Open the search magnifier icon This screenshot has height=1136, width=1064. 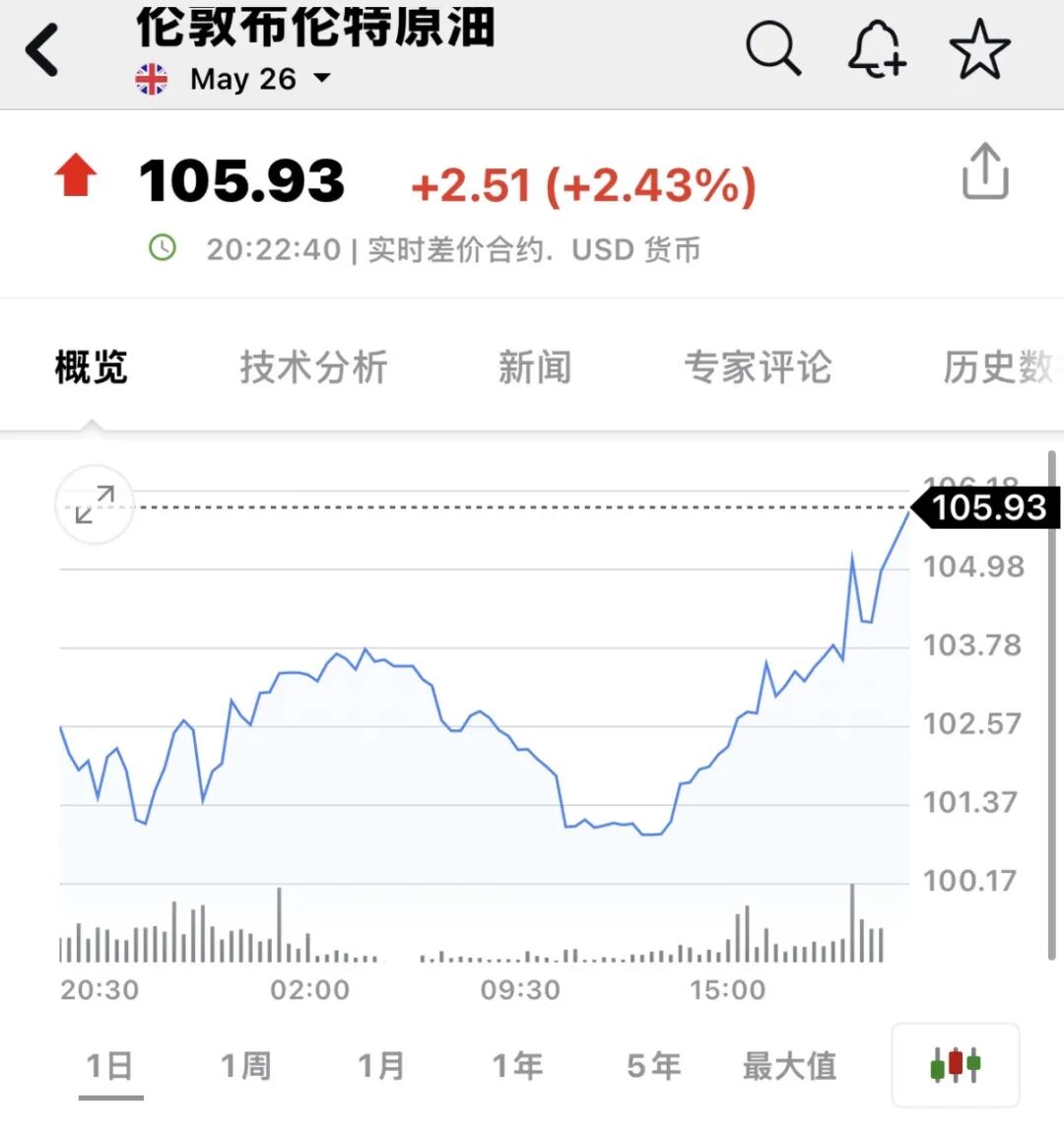[772, 49]
